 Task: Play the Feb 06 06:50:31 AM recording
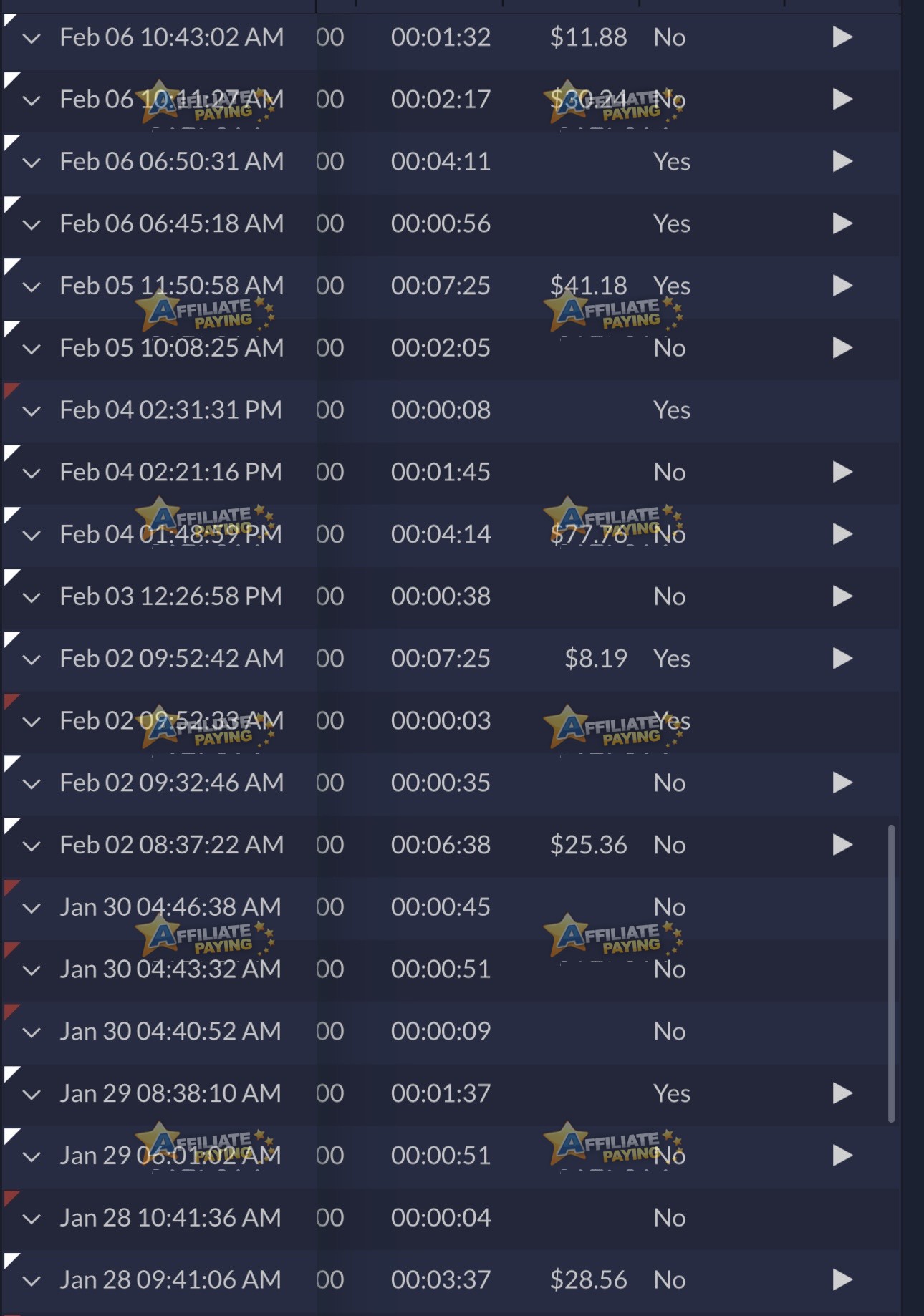[842, 162]
